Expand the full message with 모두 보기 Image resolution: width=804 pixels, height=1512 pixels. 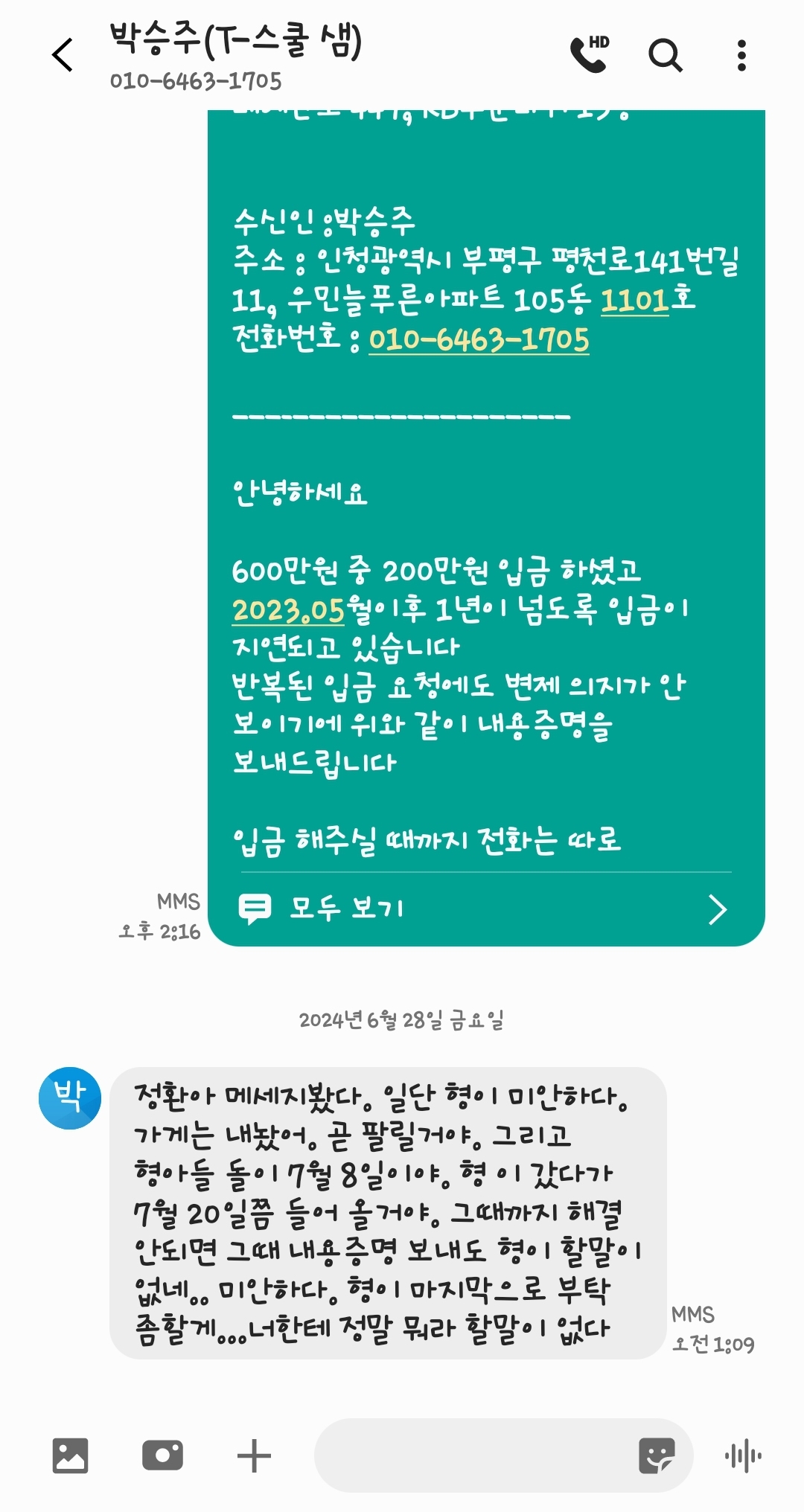click(484, 909)
